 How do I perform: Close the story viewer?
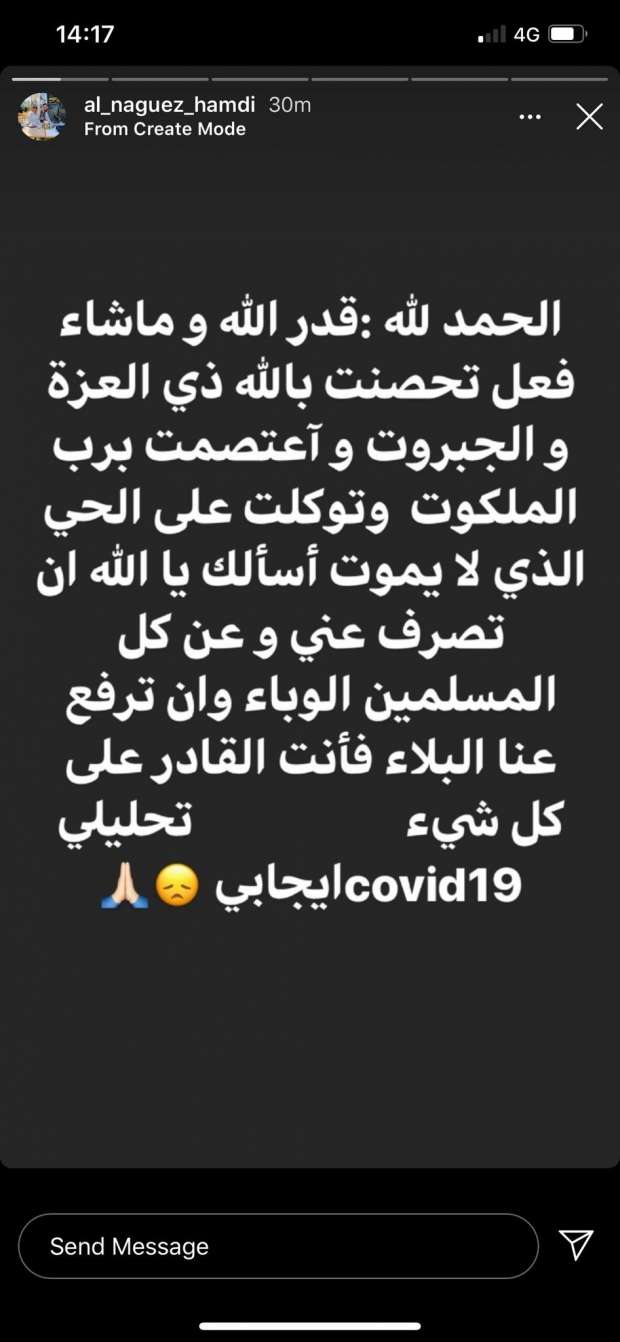pyautogui.click(x=589, y=117)
